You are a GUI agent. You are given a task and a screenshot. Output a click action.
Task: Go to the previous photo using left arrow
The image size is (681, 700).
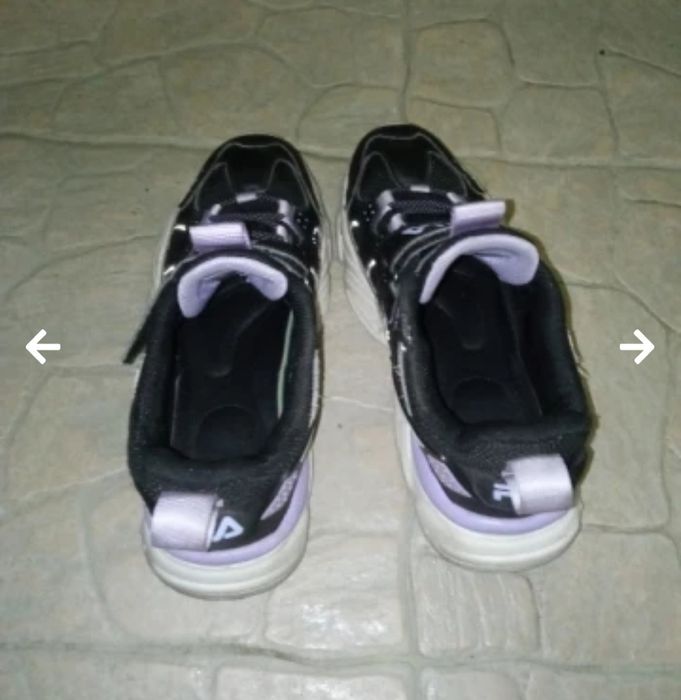coord(43,347)
